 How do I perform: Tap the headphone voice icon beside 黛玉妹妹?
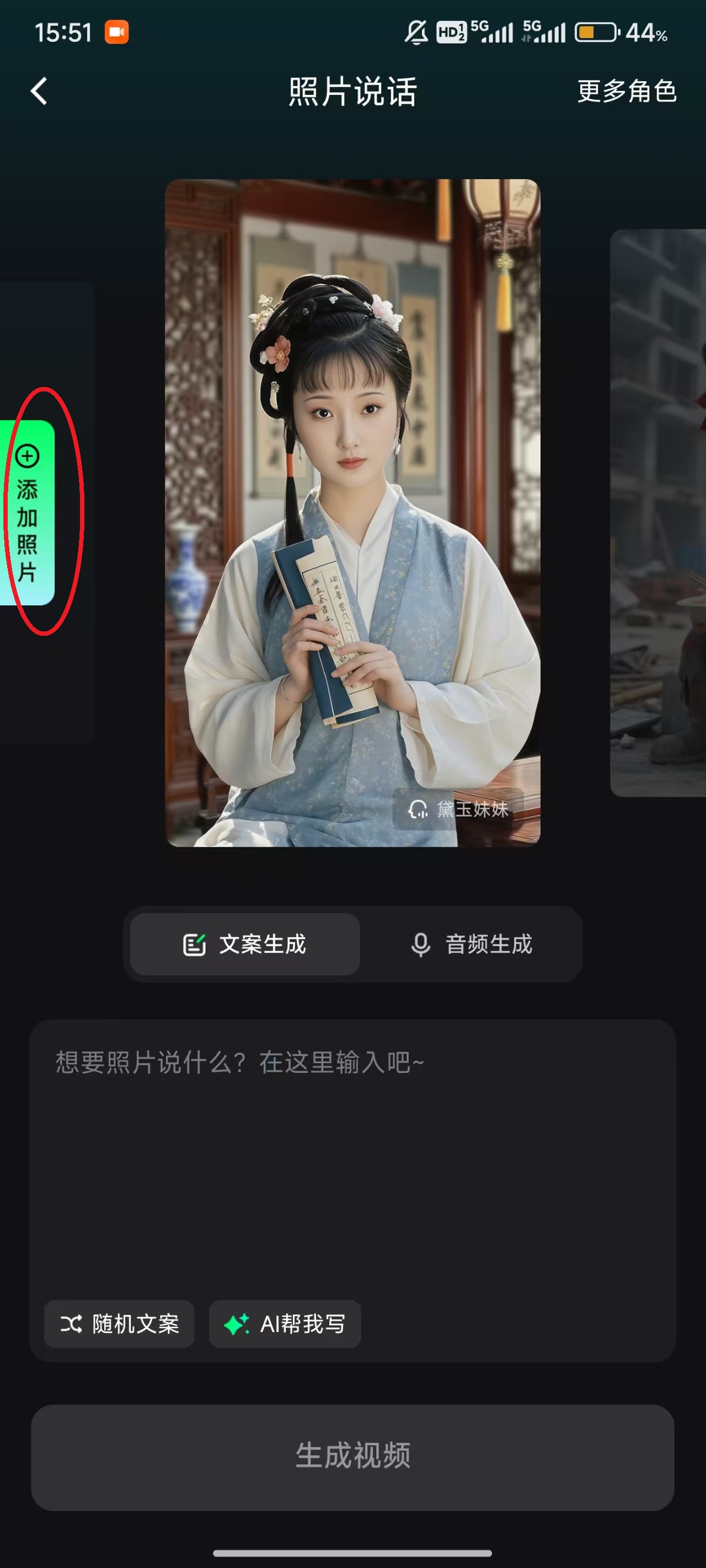(x=420, y=809)
